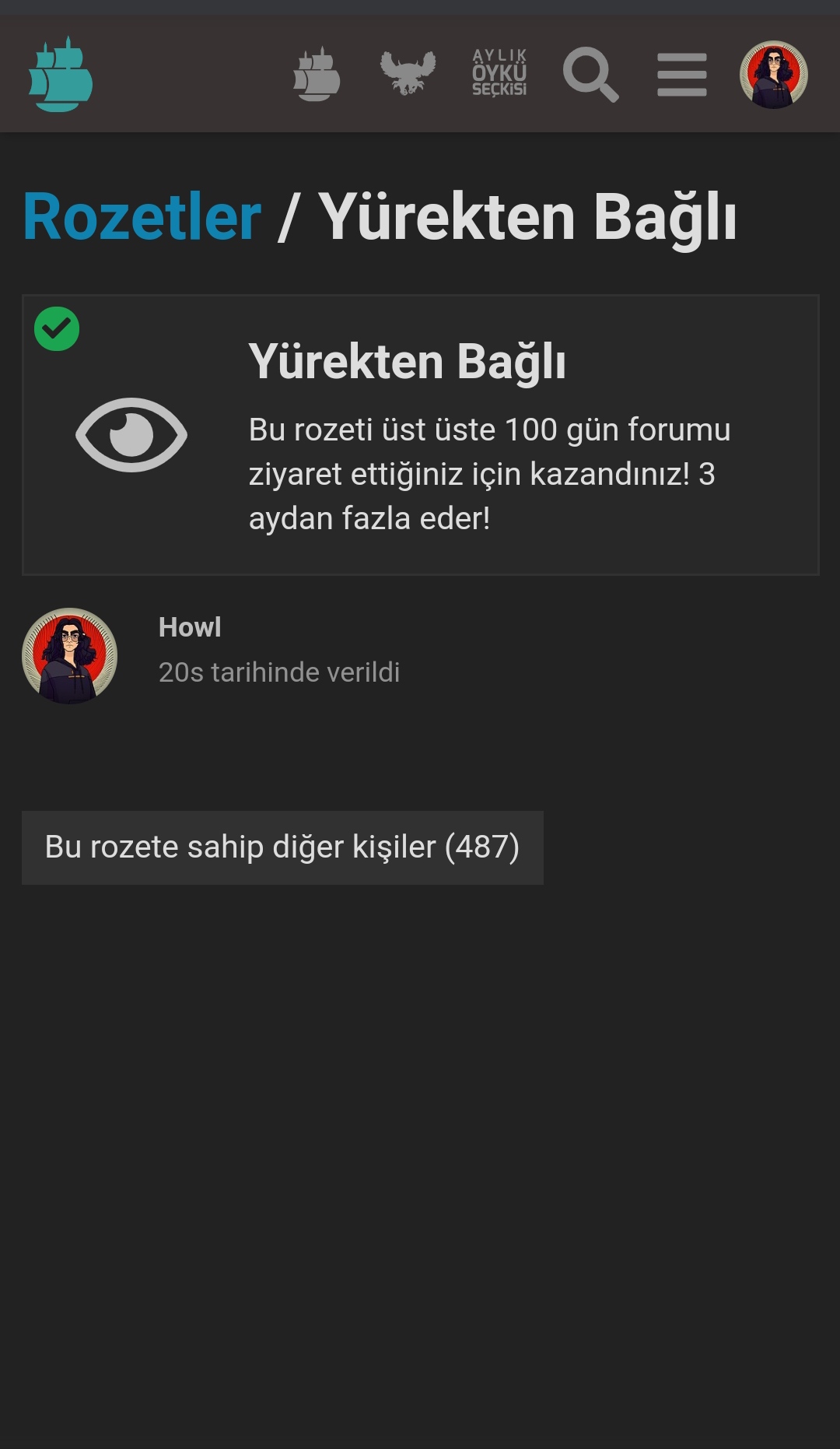Open the winged creature icon link
Viewport: 840px width, 1449px height.
coord(408,73)
